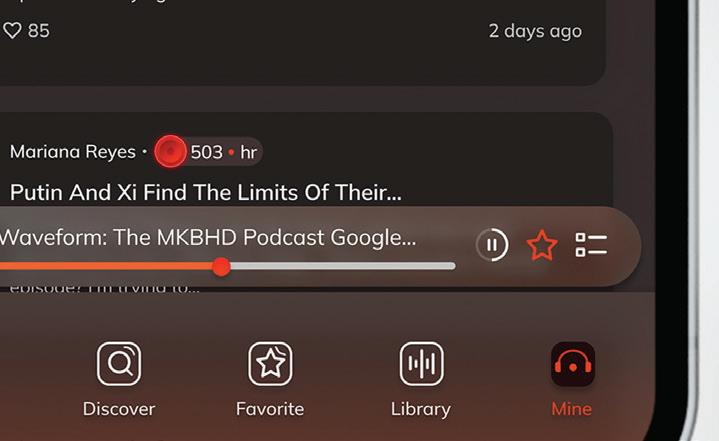Open the Waveform MKBHD Podcast mini player
The height and width of the screenshot is (441, 719).
[x=208, y=237]
